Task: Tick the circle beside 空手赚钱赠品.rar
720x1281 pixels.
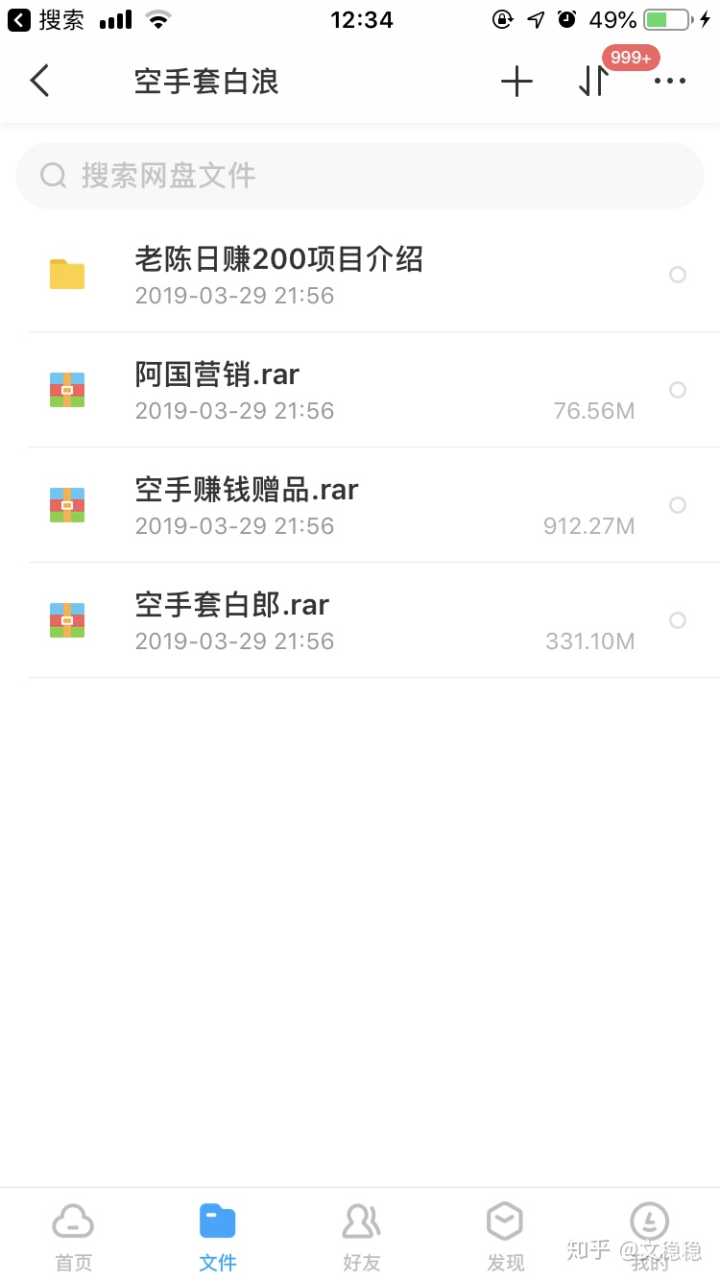Action: click(677, 505)
